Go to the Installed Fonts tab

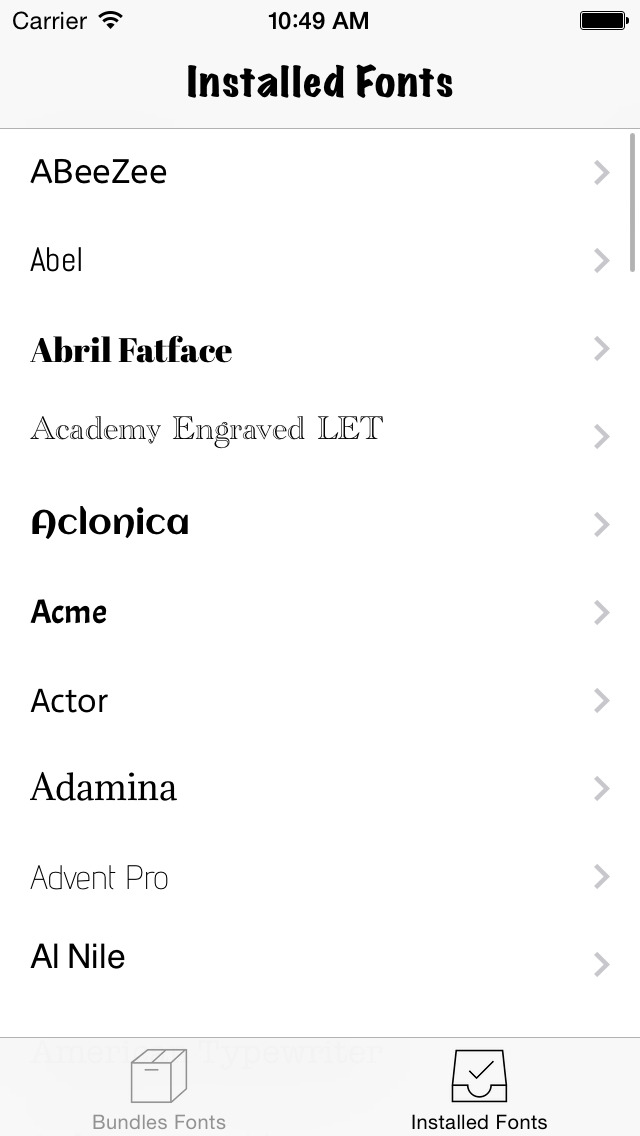coord(479,1089)
